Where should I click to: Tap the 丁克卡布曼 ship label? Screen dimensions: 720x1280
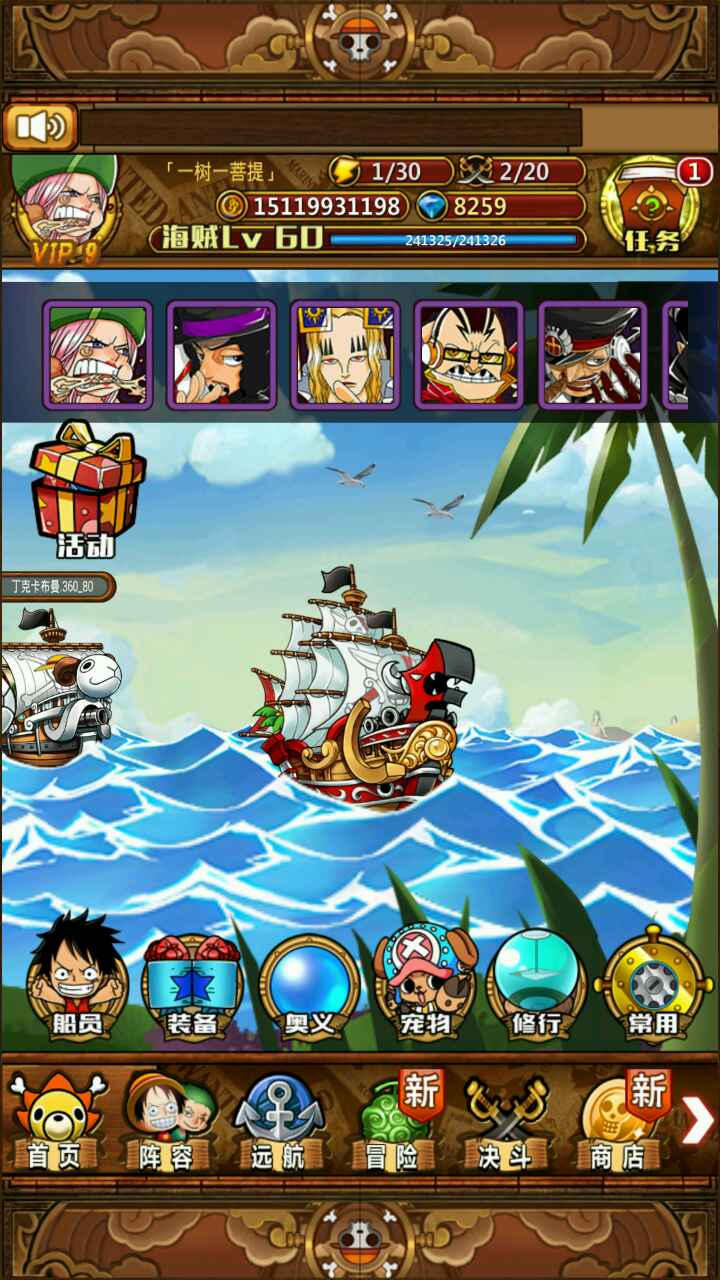click(x=55, y=587)
